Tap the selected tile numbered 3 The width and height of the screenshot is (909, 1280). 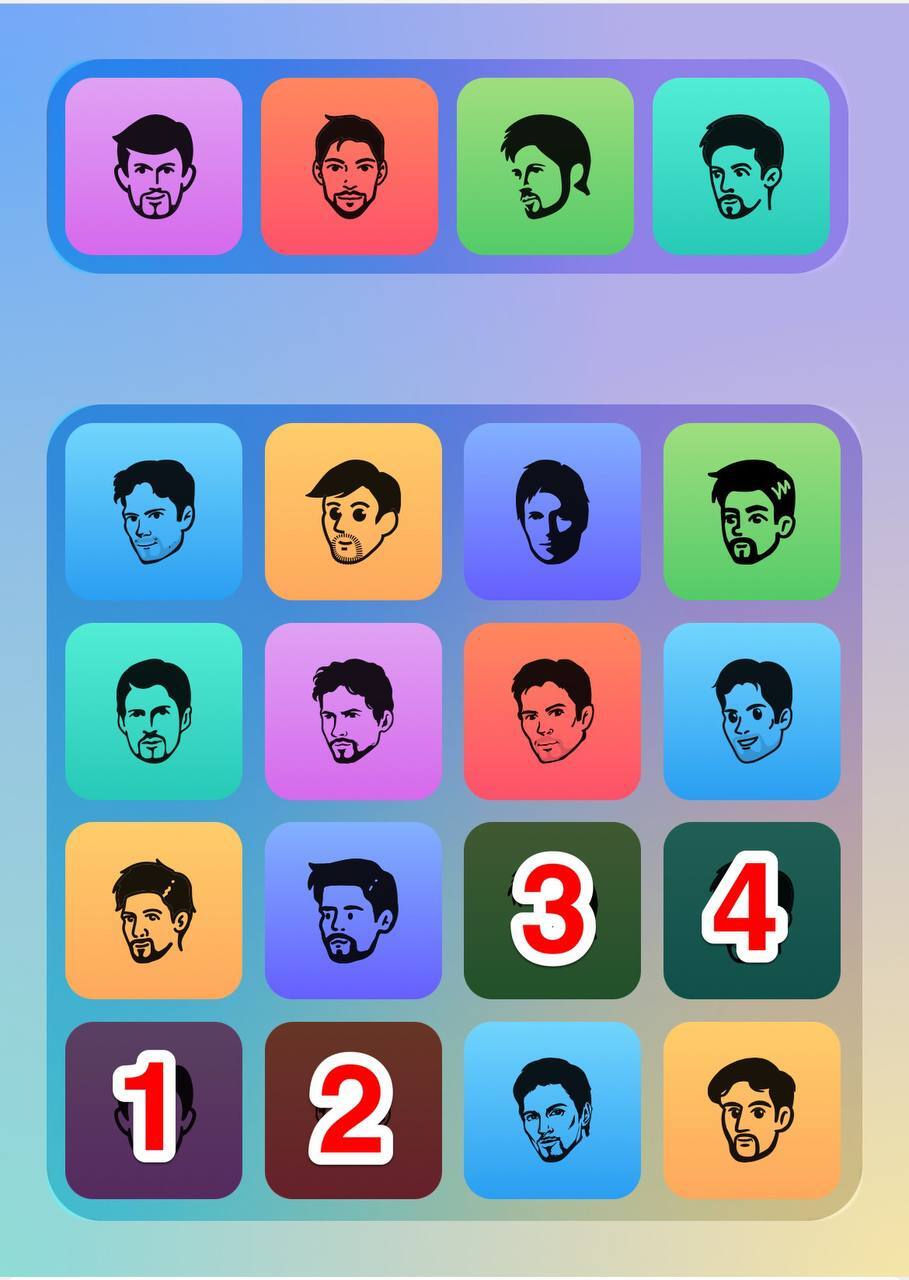(x=552, y=910)
